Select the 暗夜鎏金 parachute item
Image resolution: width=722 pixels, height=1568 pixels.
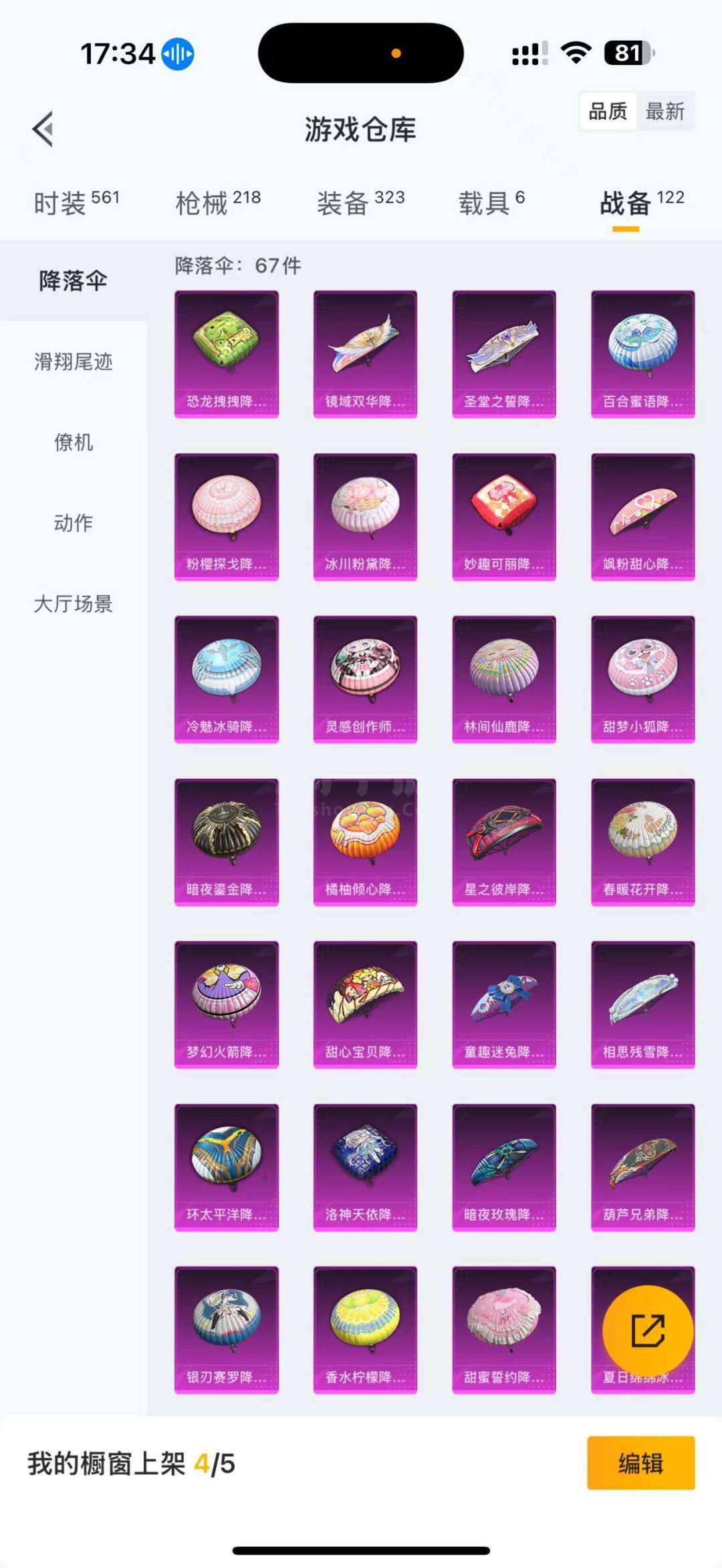[x=227, y=841]
